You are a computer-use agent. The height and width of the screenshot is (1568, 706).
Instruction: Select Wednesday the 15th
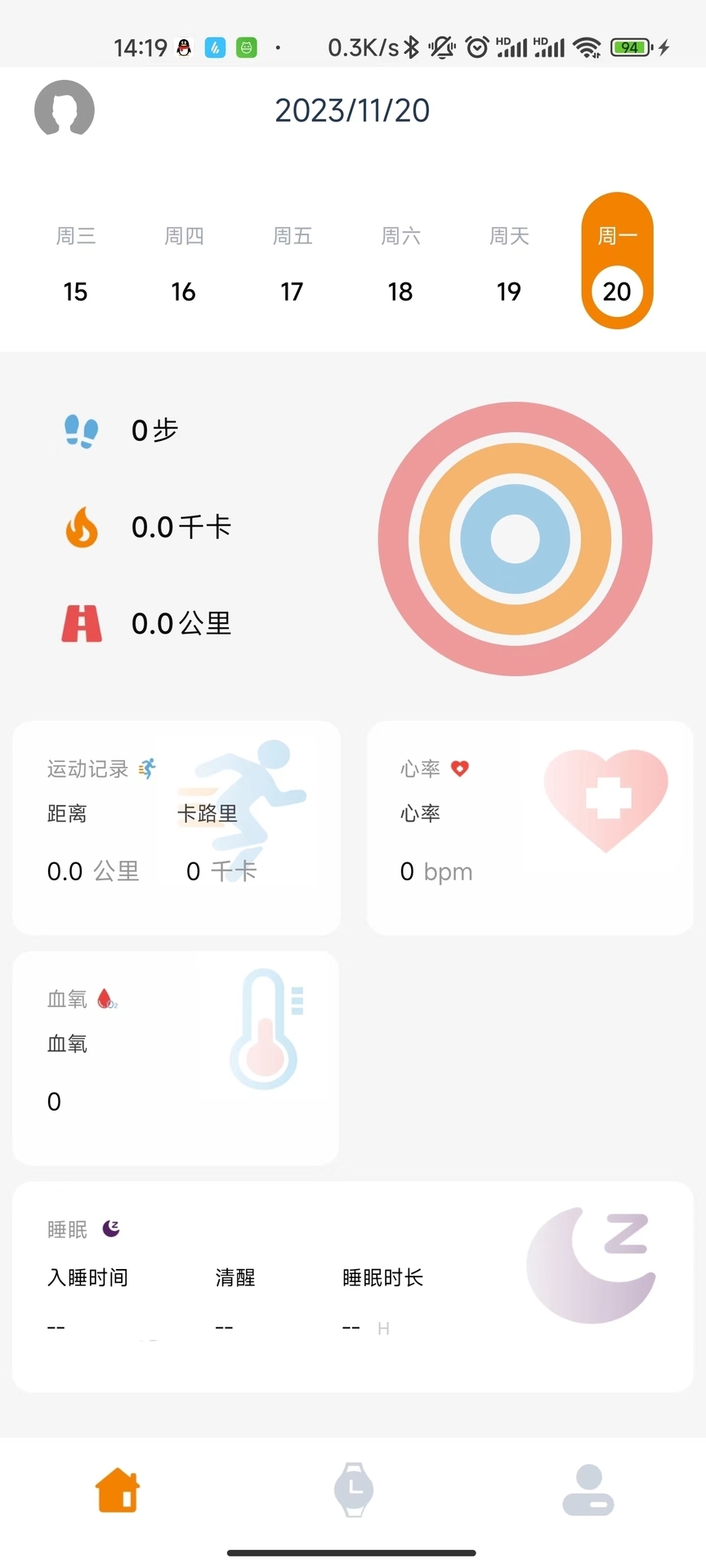pyautogui.click(x=75, y=263)
